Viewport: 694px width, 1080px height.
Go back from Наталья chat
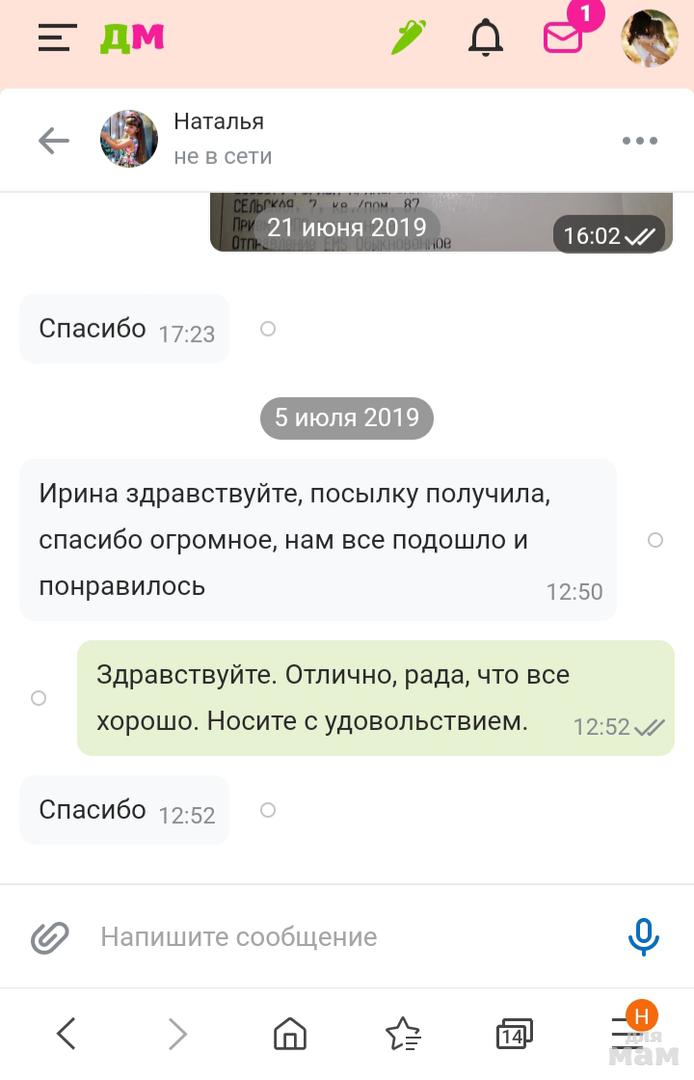(x=54, y=140)
